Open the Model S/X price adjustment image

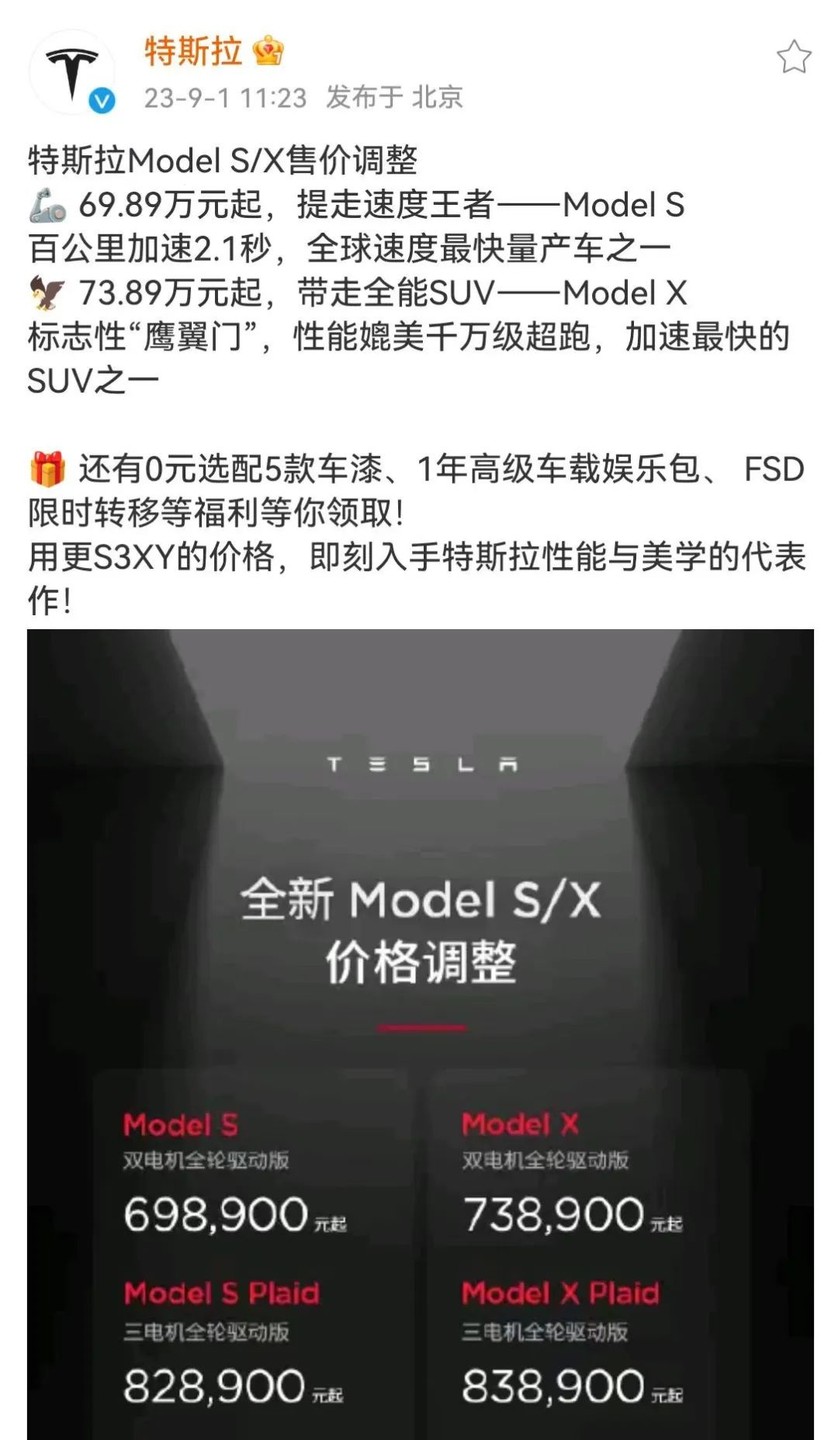pyautogui.click(x=420, y=1030)
